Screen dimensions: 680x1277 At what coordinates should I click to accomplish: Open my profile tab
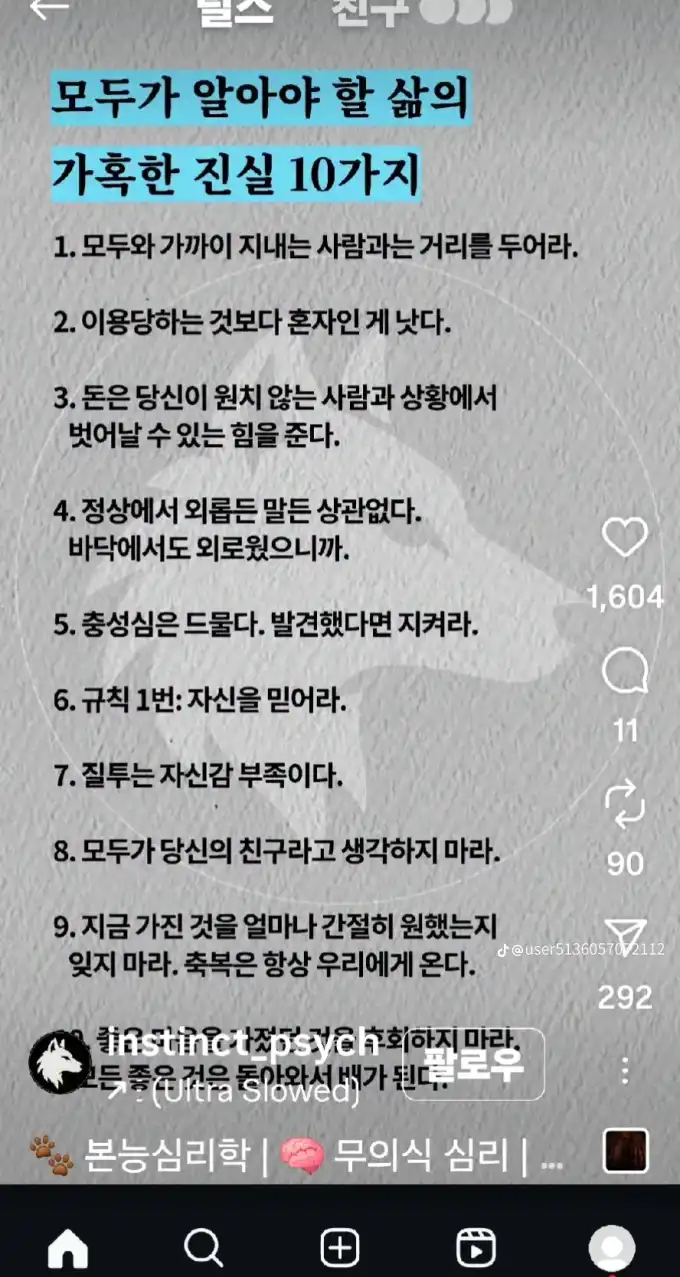tap(611, 1247)
